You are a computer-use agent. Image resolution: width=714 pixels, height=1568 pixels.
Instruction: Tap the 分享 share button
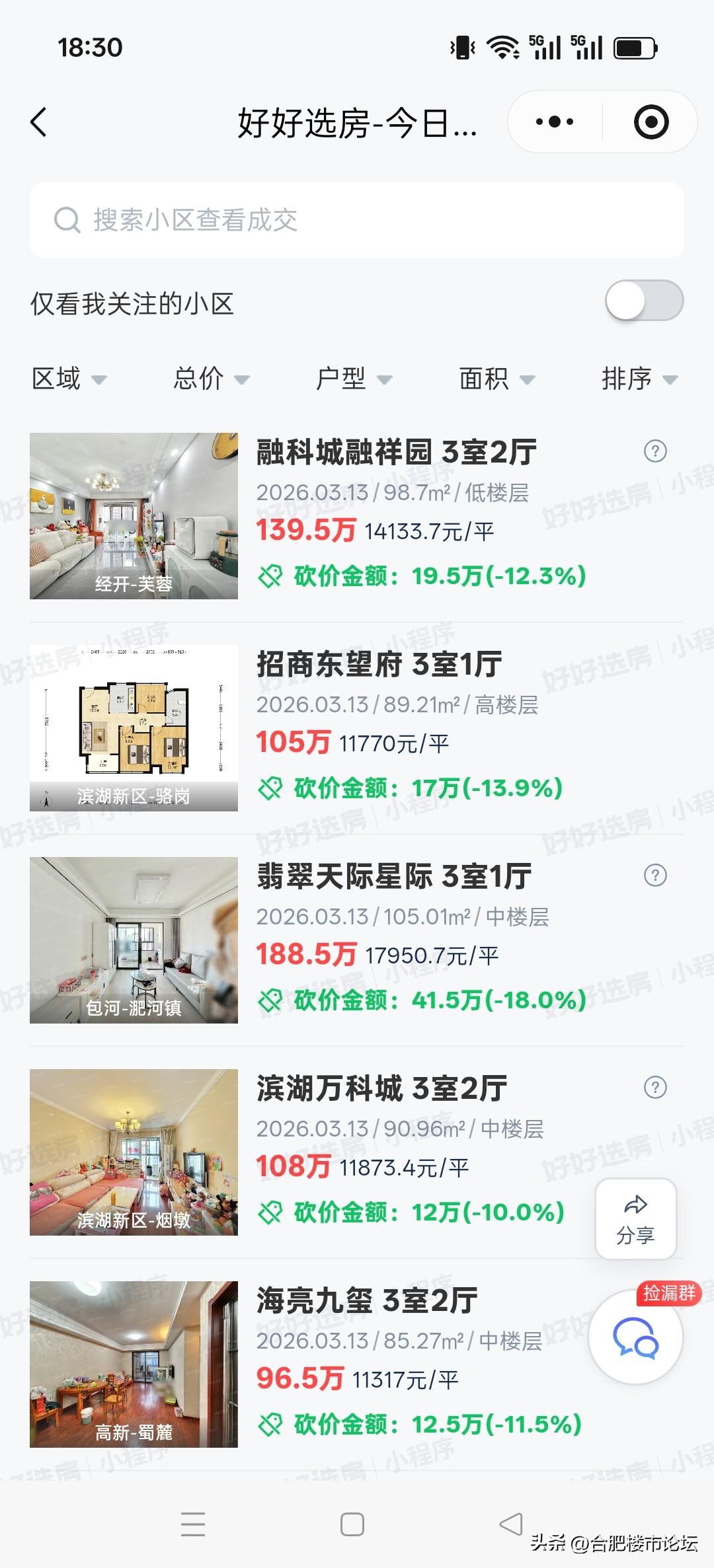coord(635,1218)
